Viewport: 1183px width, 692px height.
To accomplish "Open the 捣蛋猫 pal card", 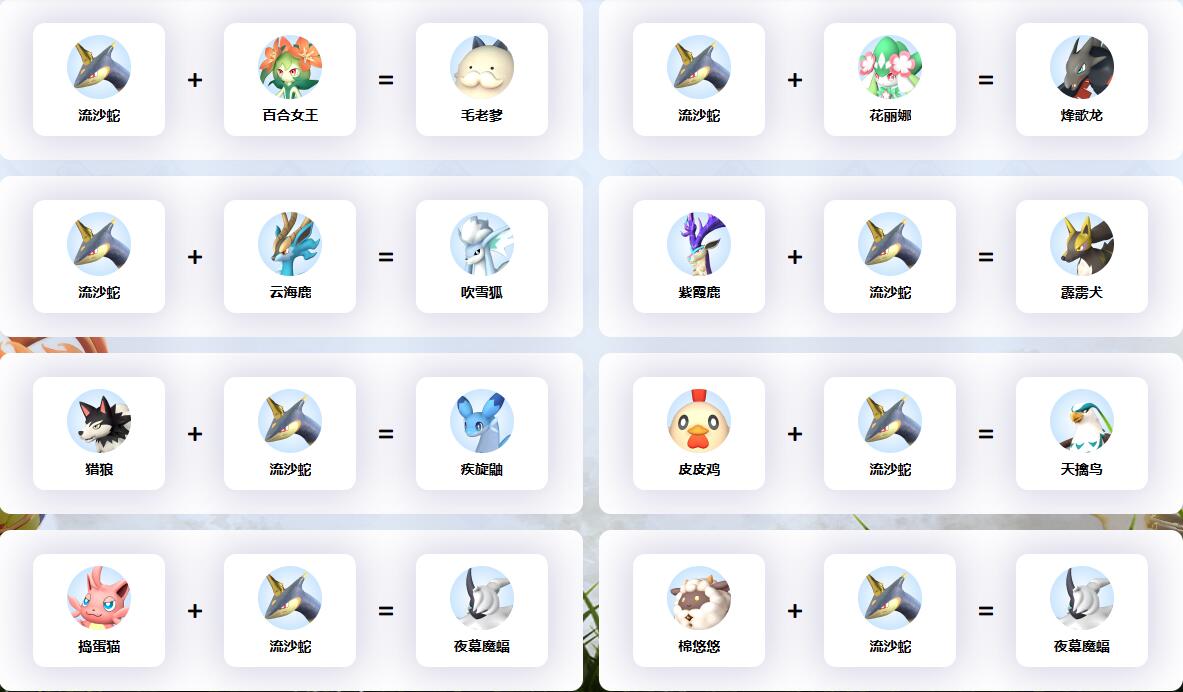I will [99, 611].
